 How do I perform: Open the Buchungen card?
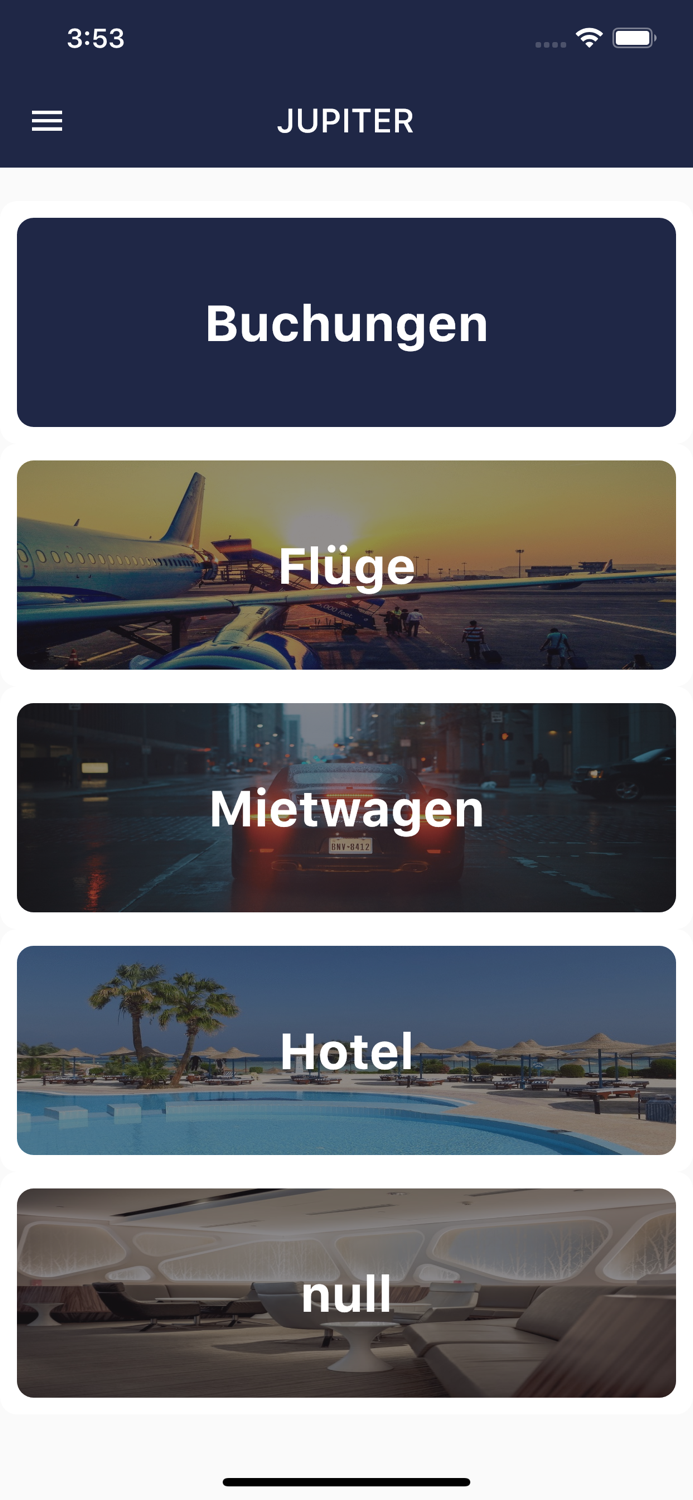tap(346, 323)
